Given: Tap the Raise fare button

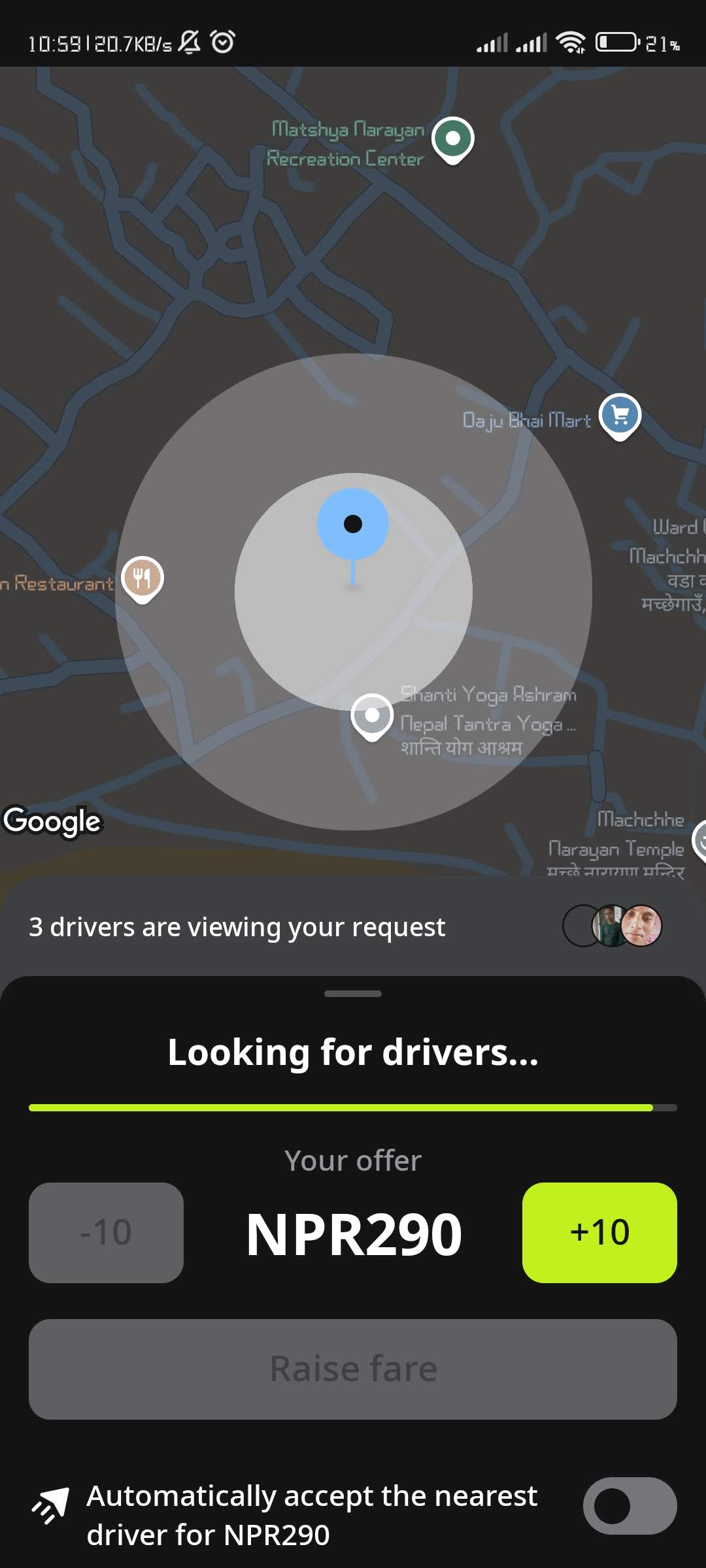Looking at the screenshot, I should [x=353, y=1369].
